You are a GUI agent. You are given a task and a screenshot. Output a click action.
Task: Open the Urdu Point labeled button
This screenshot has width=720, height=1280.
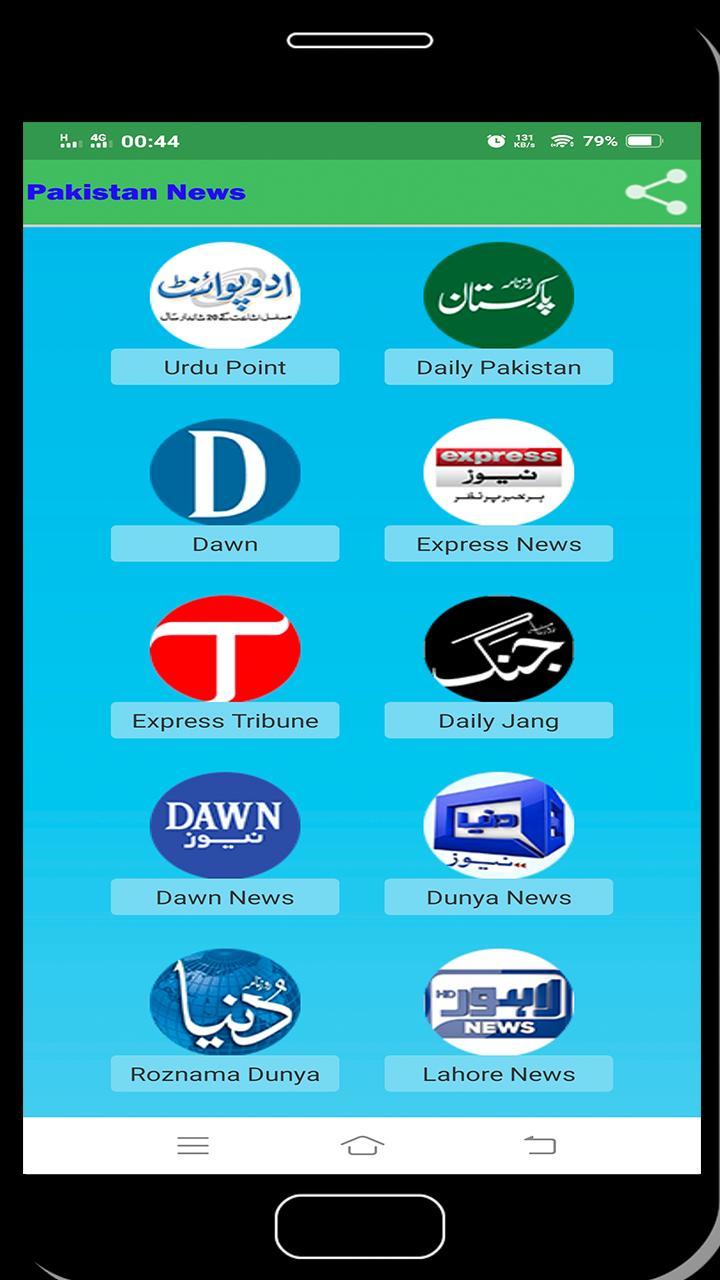click(225, 366)
